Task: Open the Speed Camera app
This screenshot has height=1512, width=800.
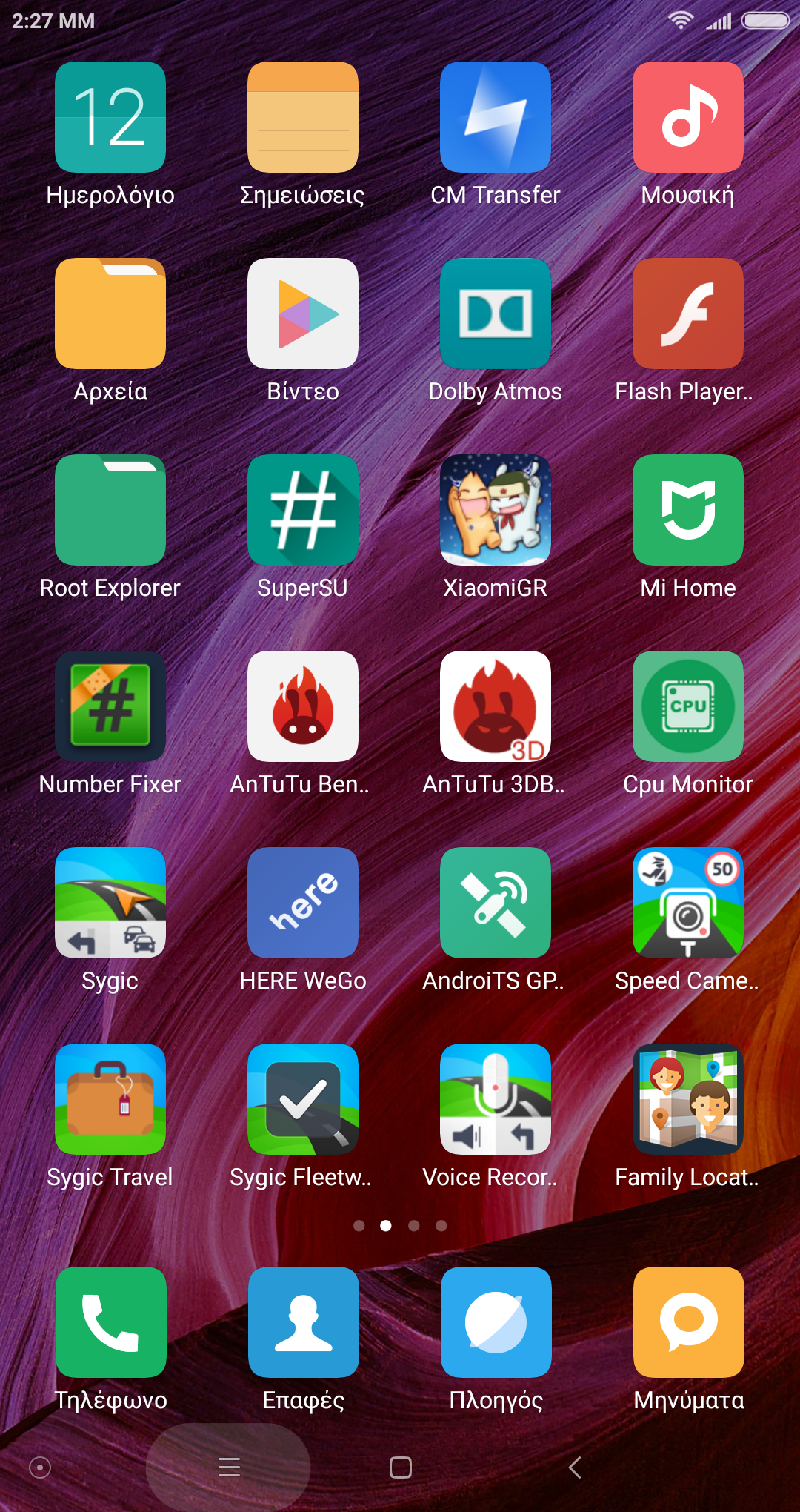Action: coord(688,903)
